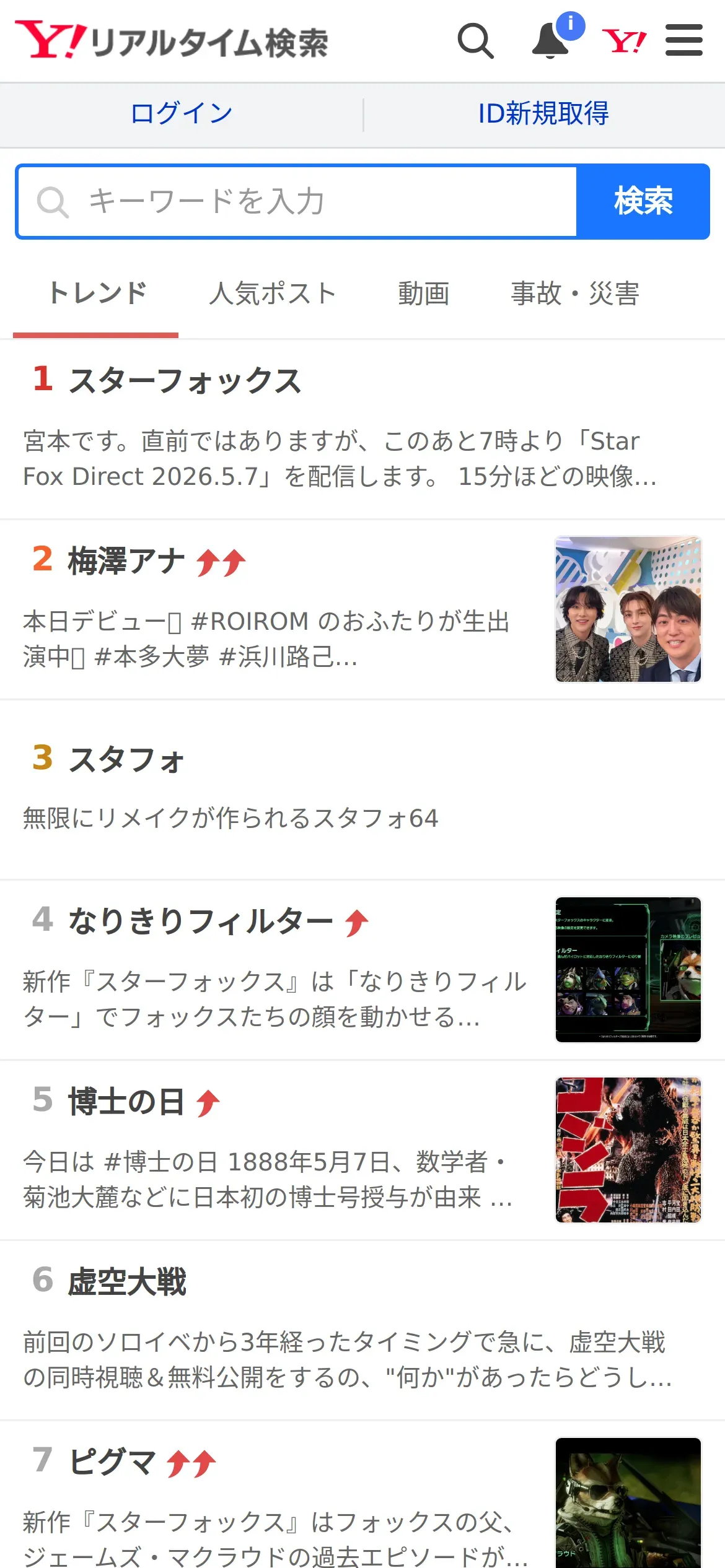Open trend 4 なりきりフィルター
The image size is (725, 1568).
362,970
